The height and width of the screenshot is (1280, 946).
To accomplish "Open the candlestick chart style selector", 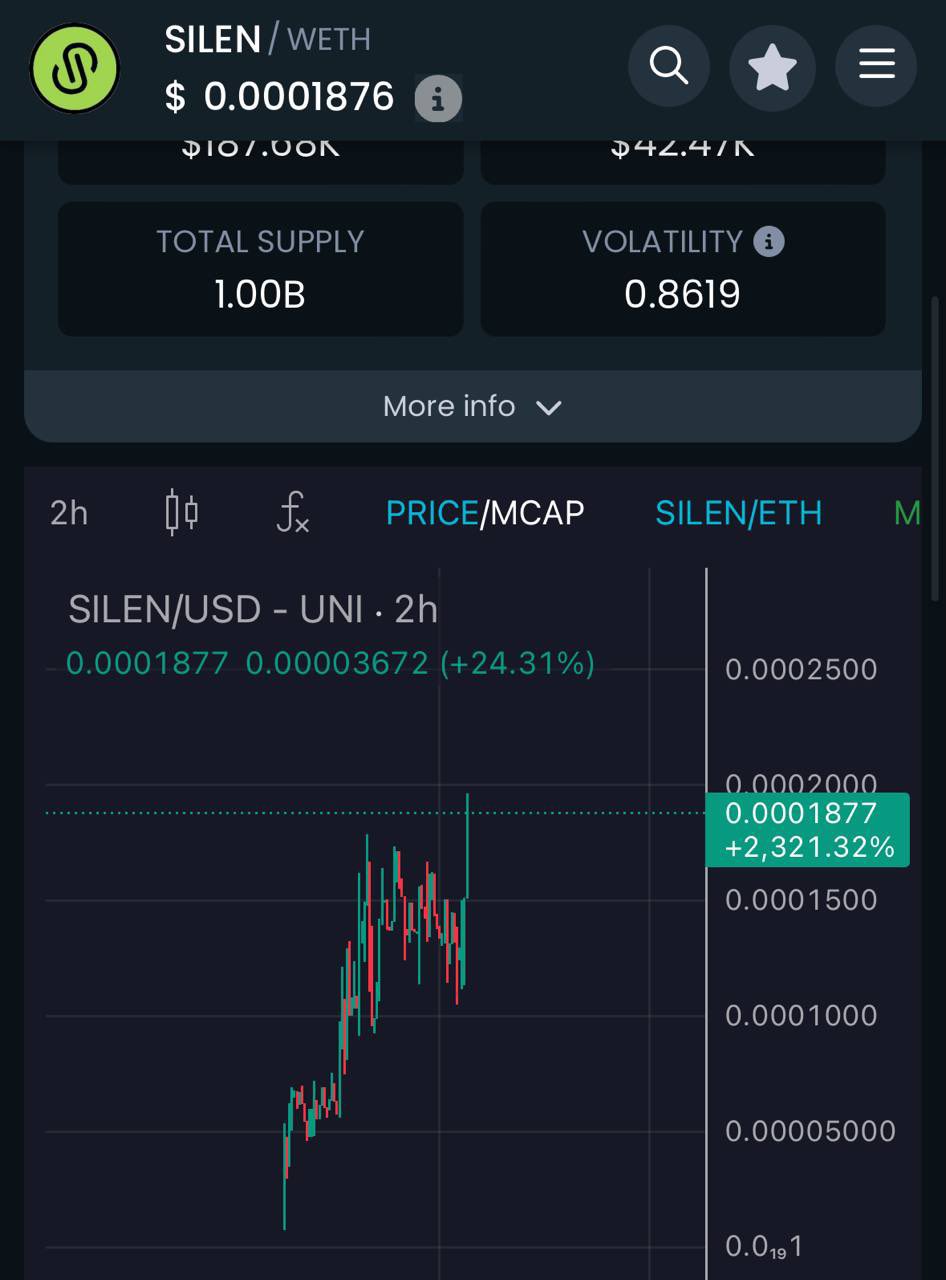I will pos(181,513).
